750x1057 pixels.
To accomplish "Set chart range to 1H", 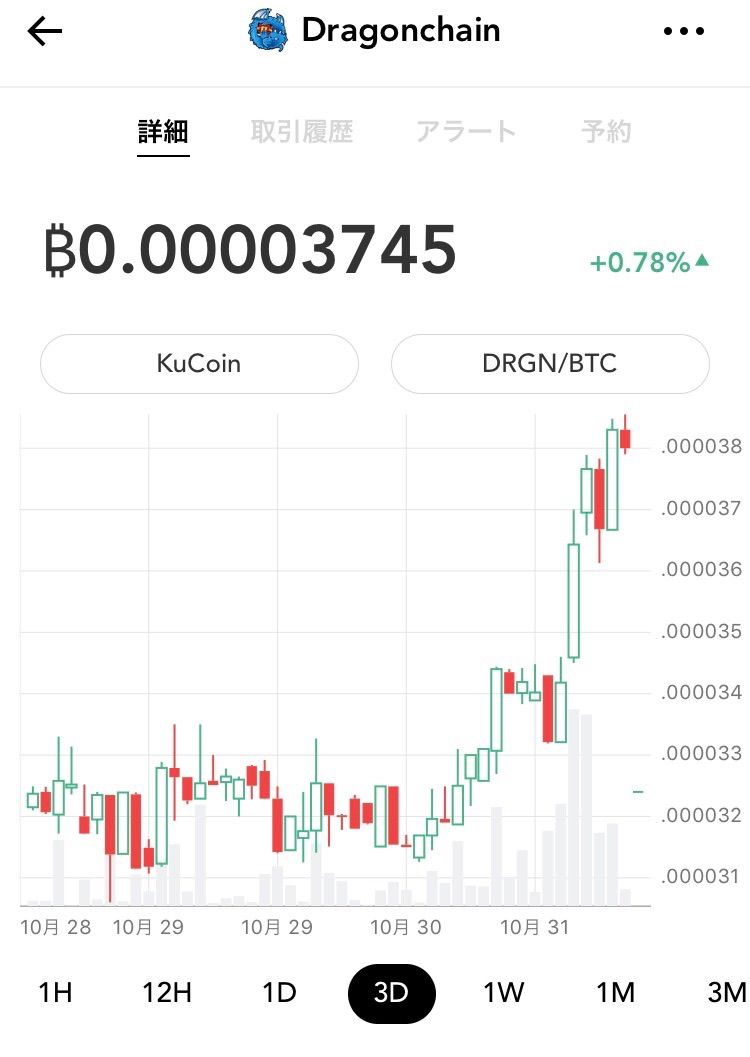I will [x=55, y=992].
